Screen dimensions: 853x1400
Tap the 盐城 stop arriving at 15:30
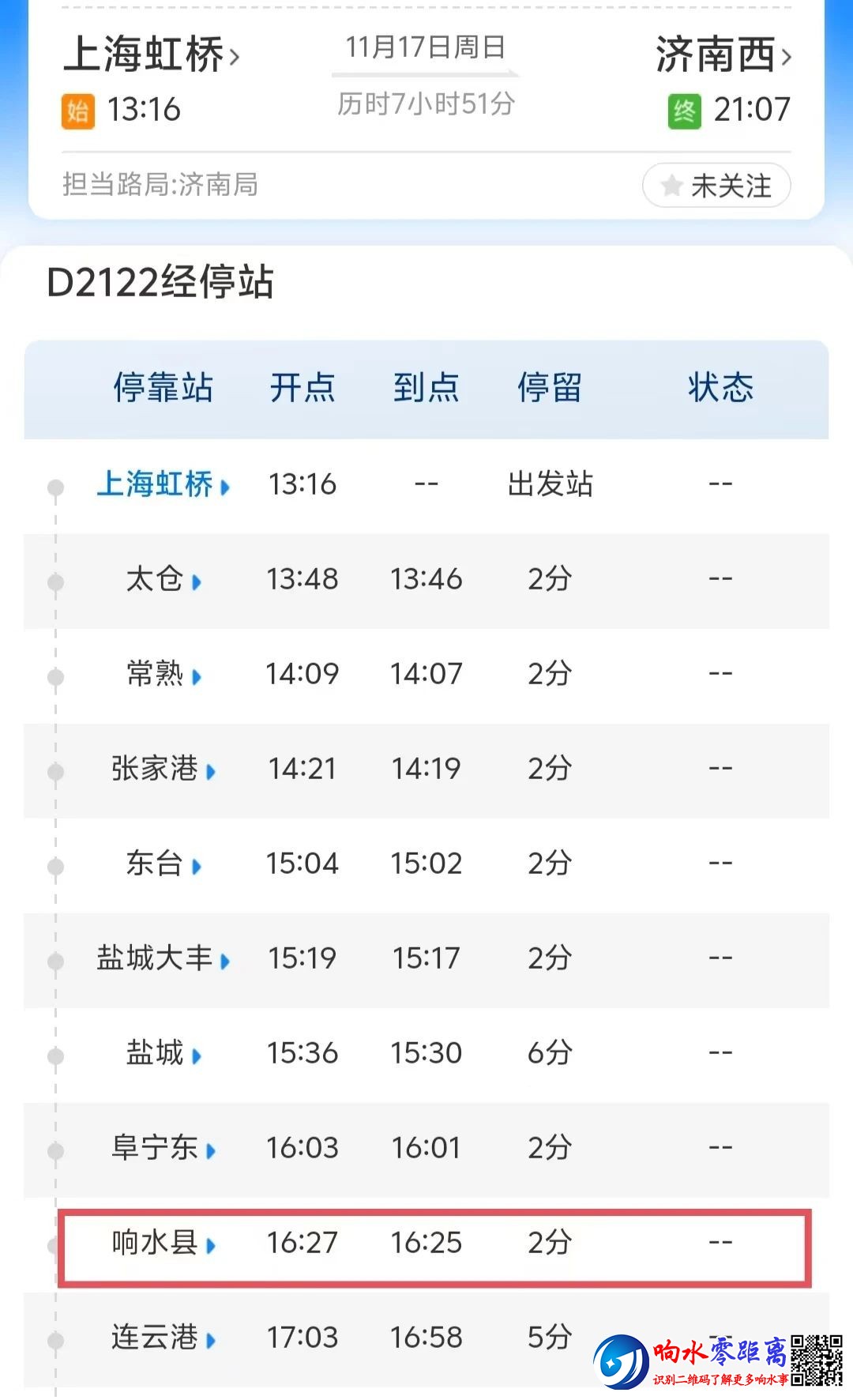163,1053
